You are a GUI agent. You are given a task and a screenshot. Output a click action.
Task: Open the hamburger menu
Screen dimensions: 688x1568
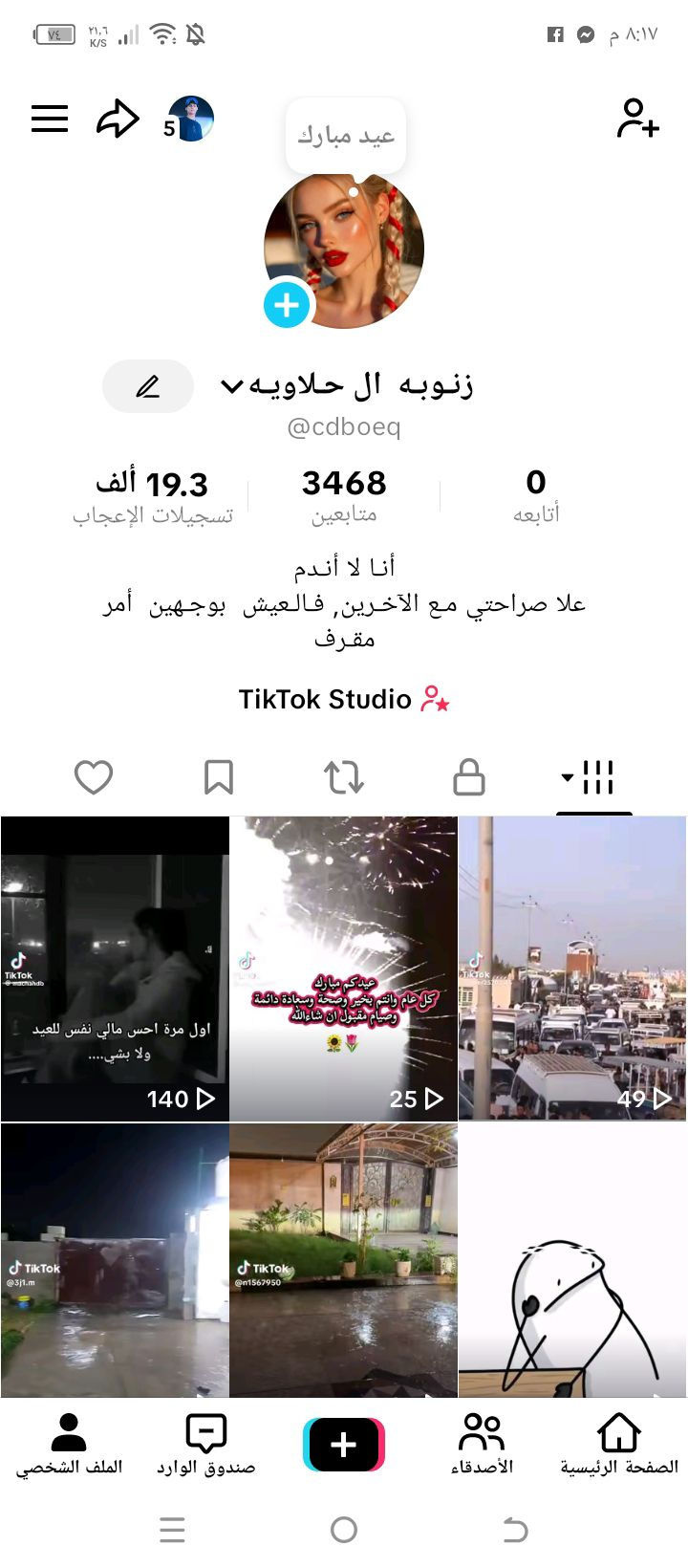point(50,120)
